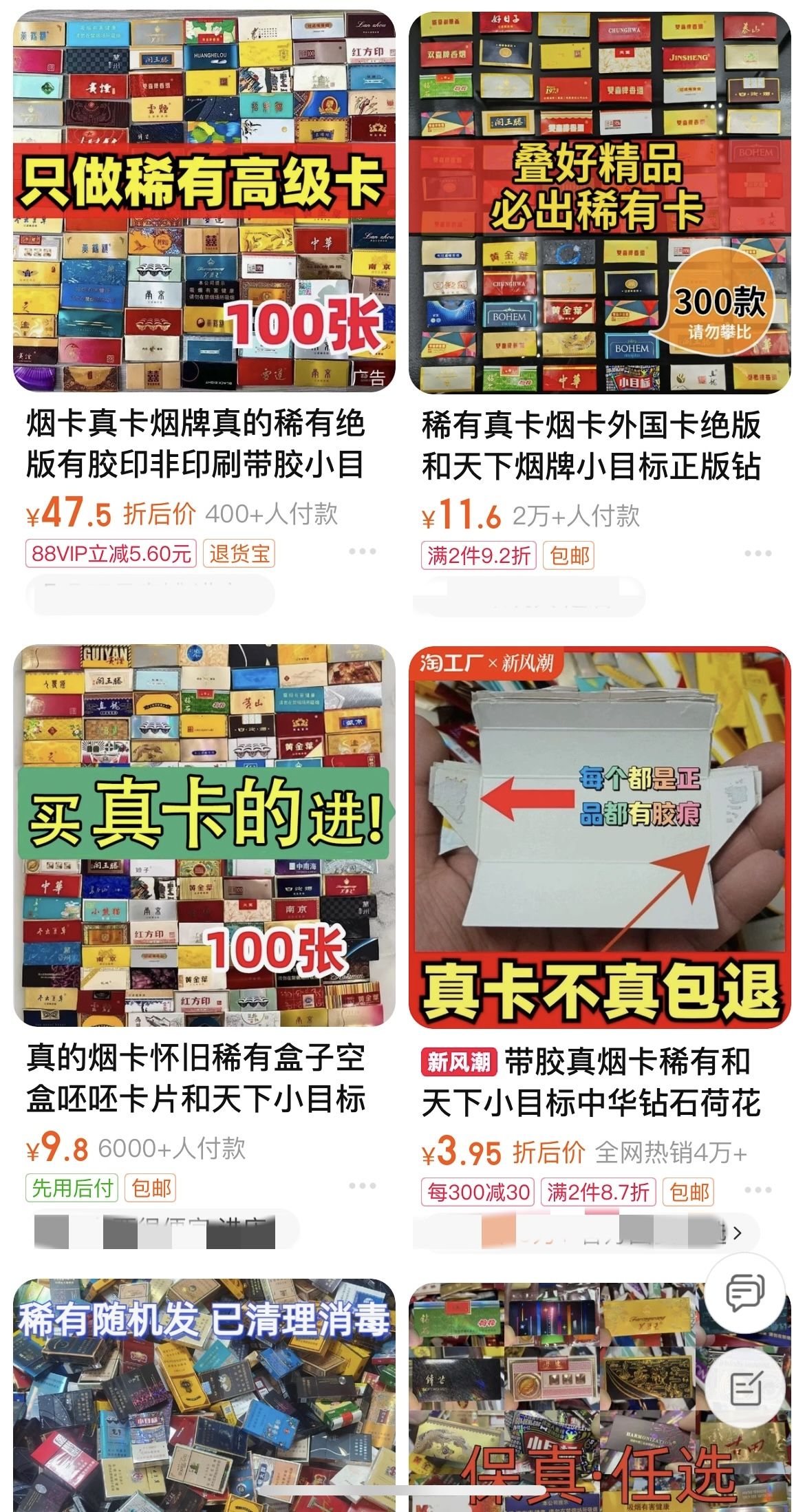Viewport: 805px width, 1512px height.
Task: Open more options for the ¥9.8 listing
Action: 362,1186
